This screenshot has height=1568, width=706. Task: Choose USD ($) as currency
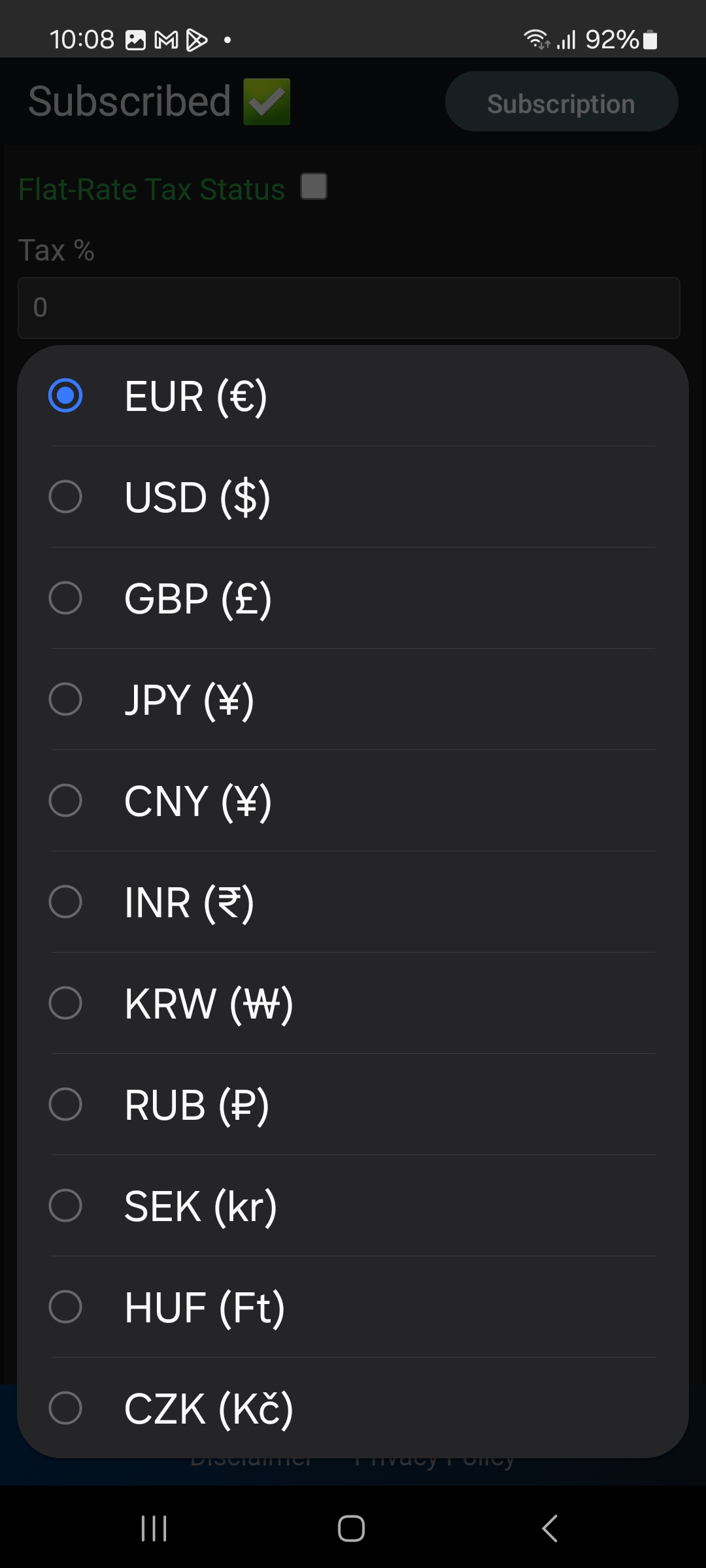pyautogui.click(x=196, y=497)
